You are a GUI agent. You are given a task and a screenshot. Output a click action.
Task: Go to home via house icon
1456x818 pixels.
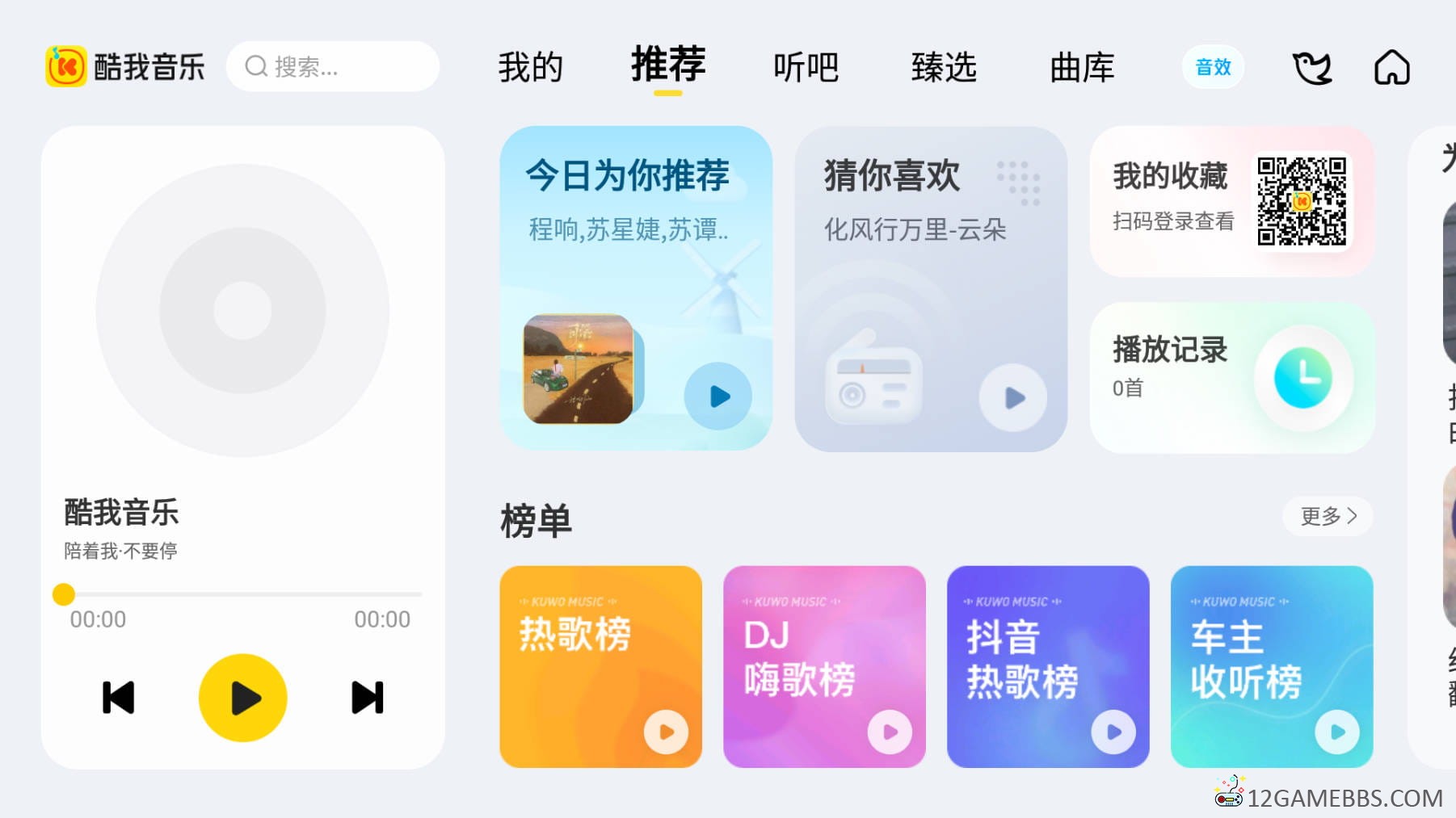[x=1391, y=67]
